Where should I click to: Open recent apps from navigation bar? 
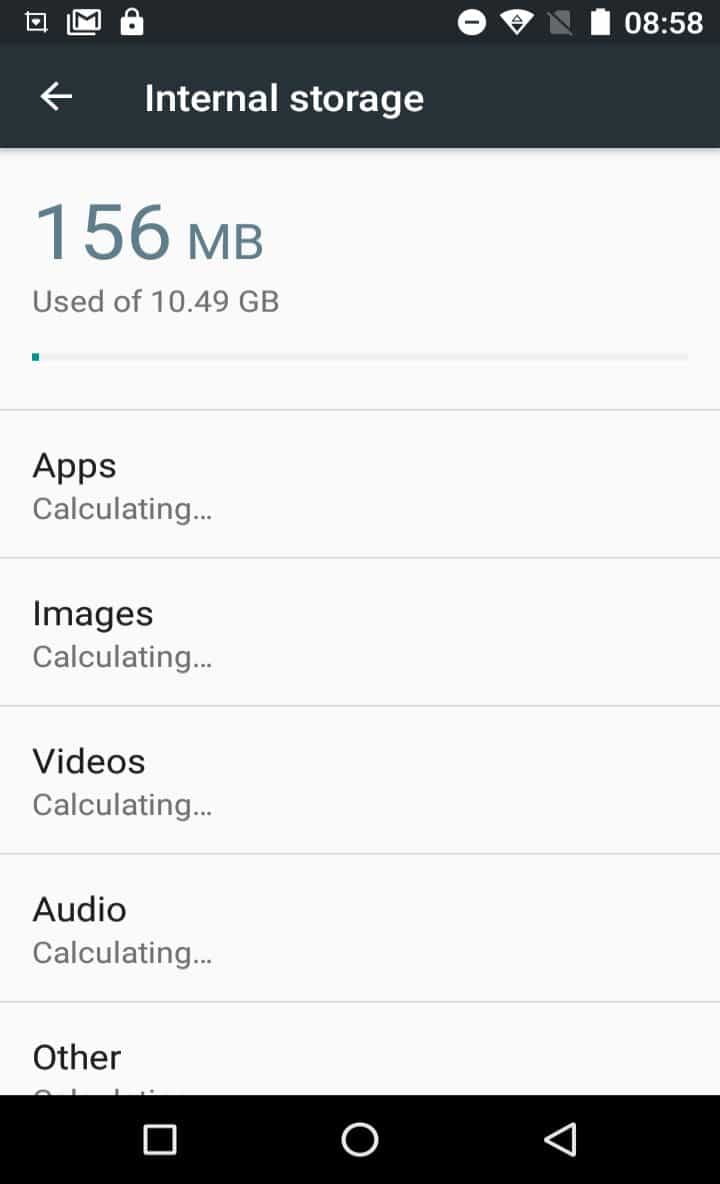160,1139
